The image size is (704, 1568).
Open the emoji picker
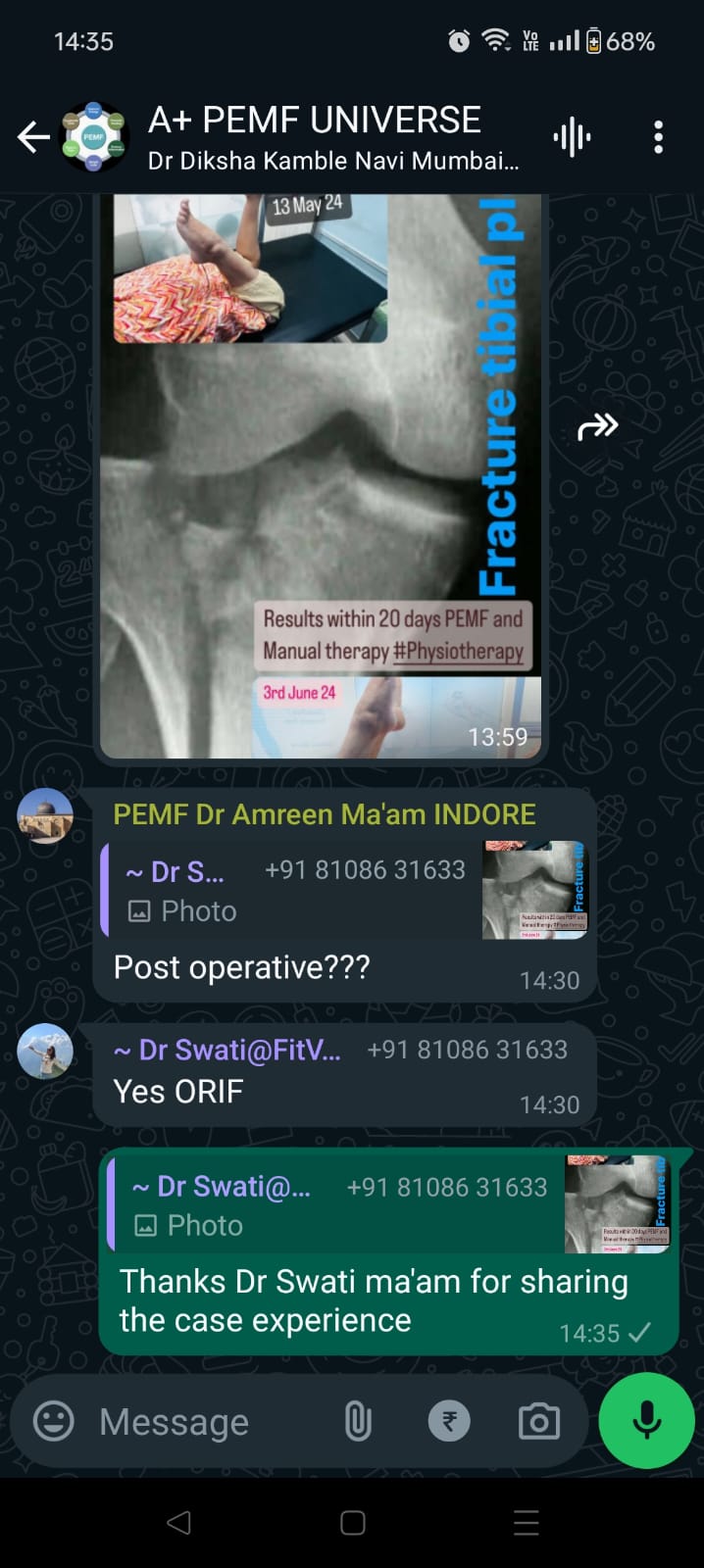(x=54, y=1421)
